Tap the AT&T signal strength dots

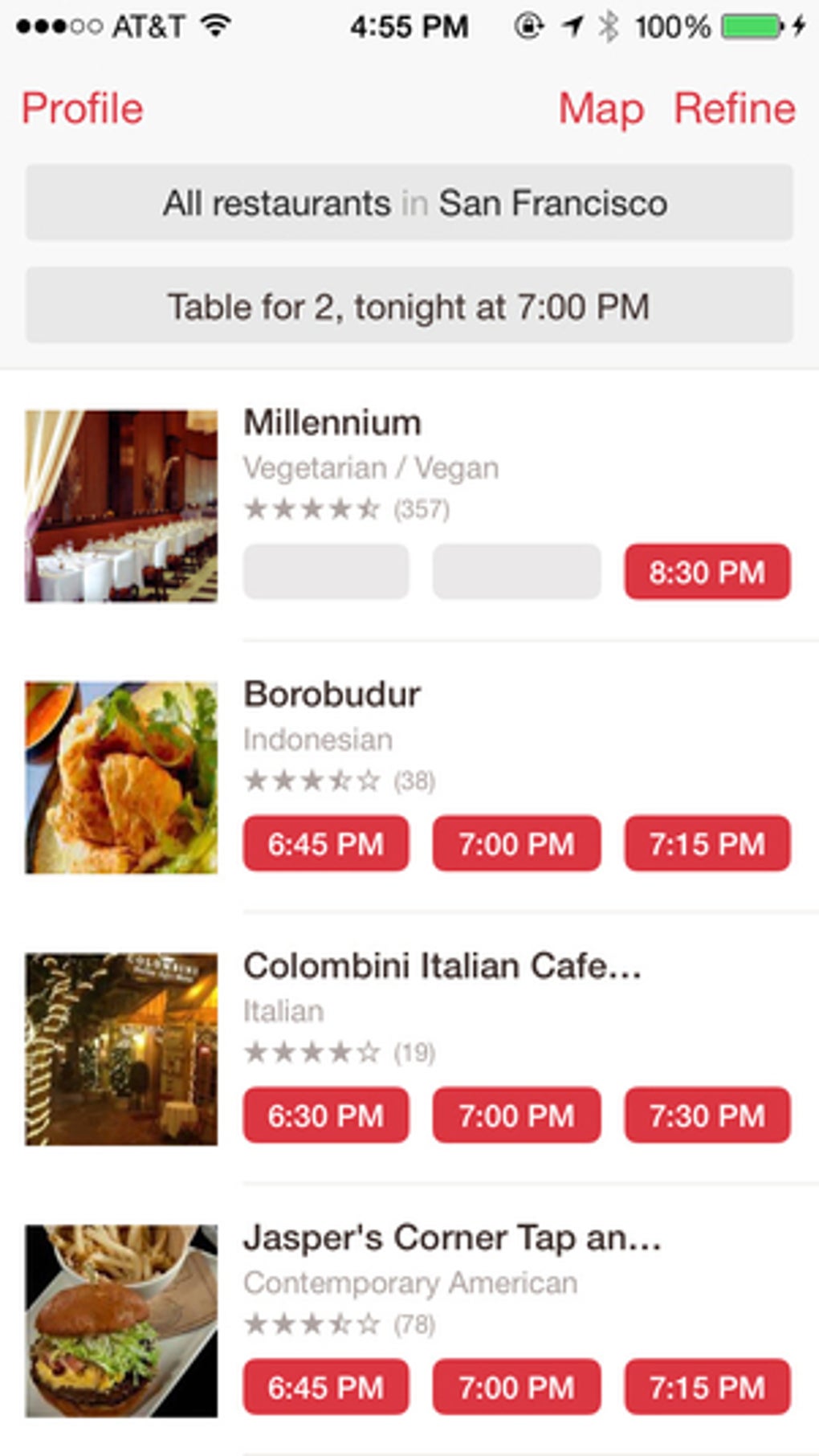point(56,25)
